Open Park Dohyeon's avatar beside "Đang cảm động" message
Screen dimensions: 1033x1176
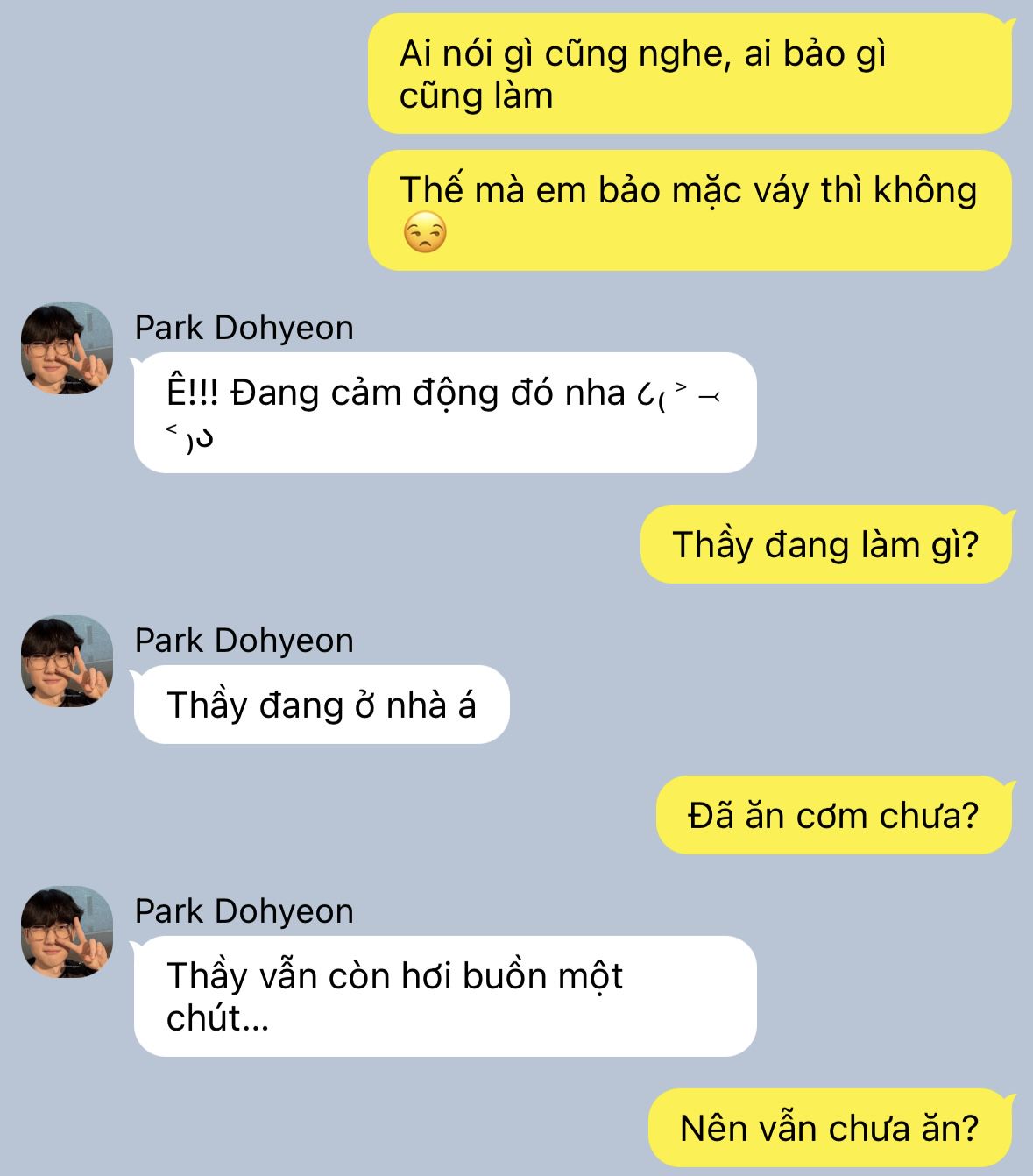67,349
